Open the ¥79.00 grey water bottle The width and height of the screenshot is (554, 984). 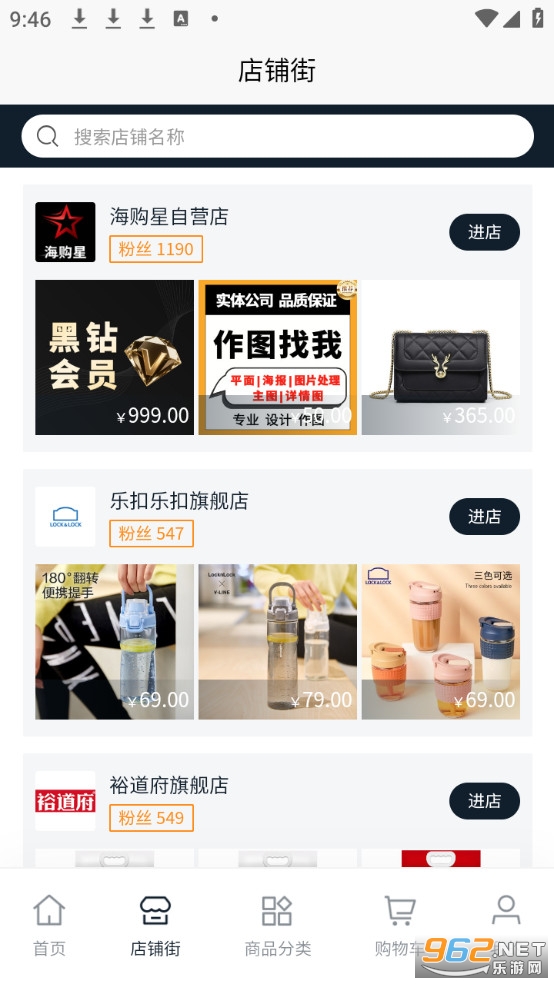[x=277, y=641]
